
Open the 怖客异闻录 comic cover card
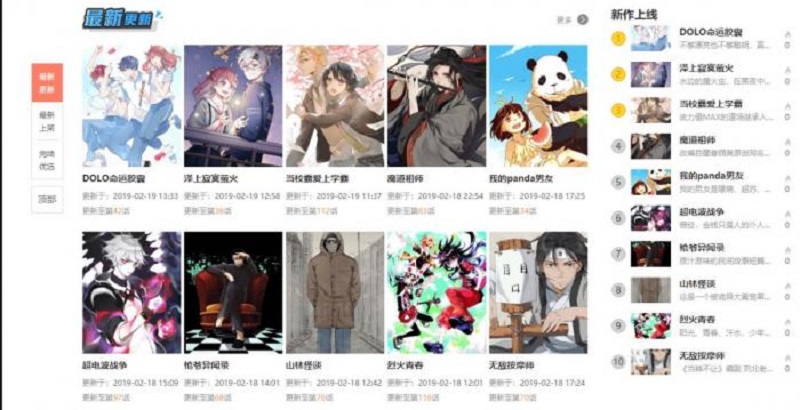tap(233, 293)
